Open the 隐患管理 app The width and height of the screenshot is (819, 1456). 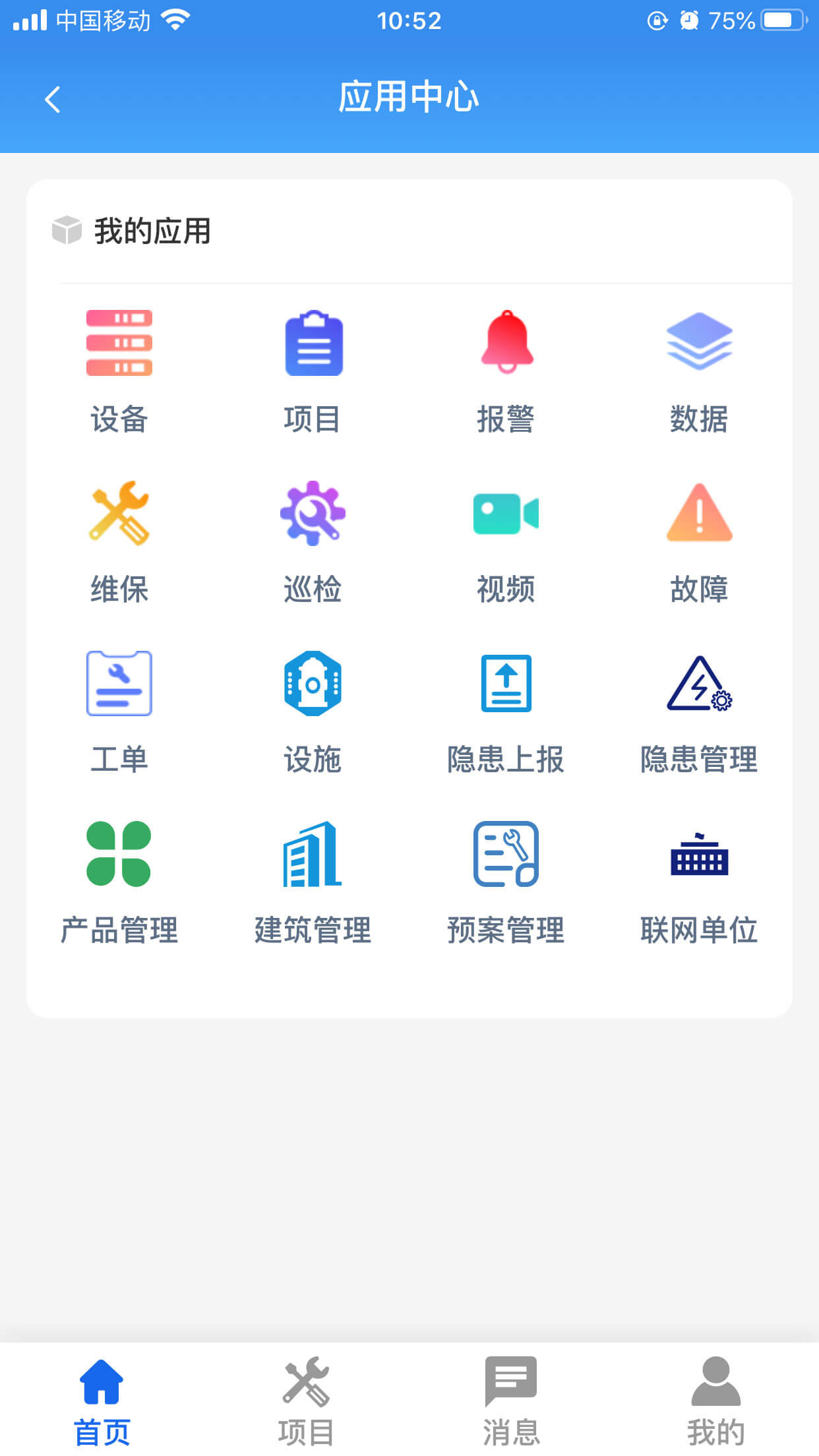click(x=699, y=710)
